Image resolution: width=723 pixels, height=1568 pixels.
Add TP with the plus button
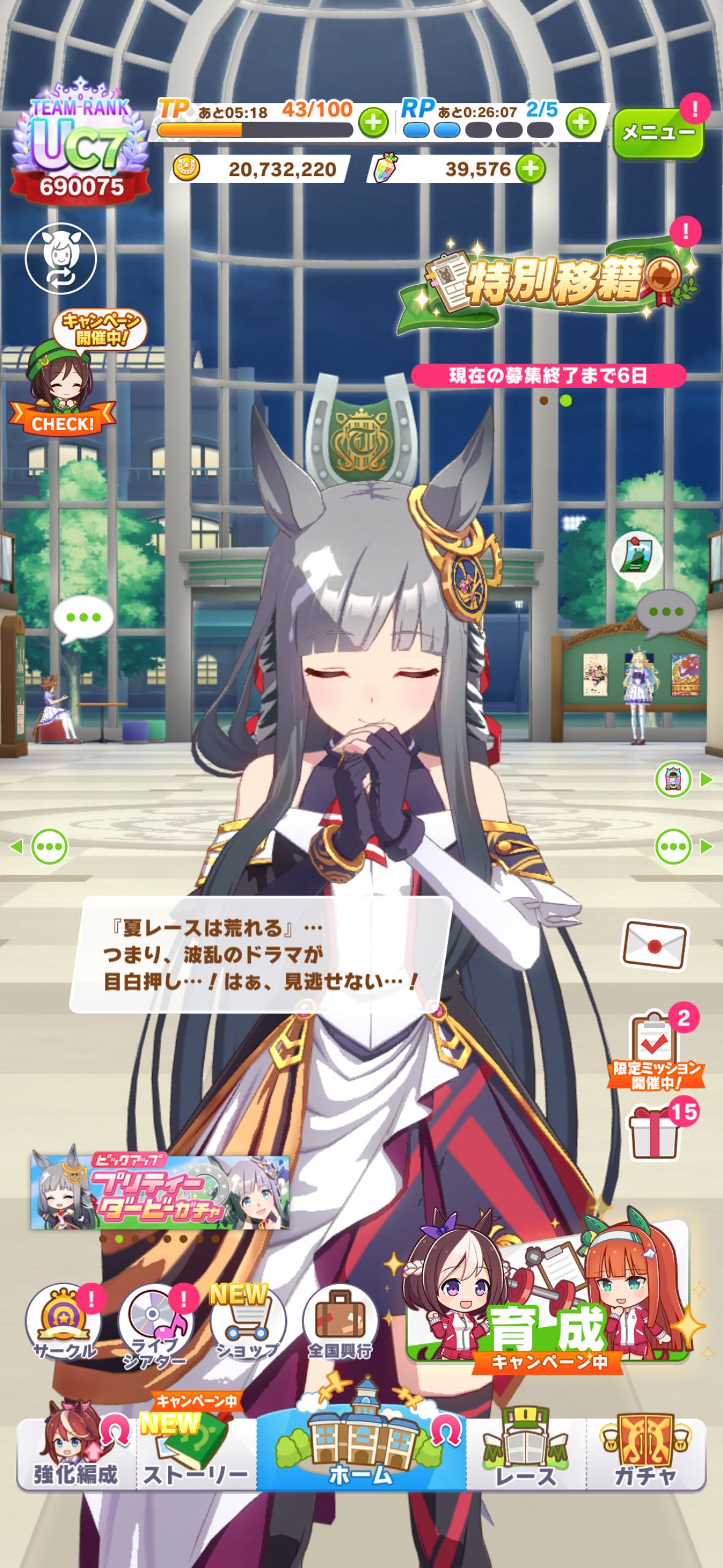(x=373, y=123)
